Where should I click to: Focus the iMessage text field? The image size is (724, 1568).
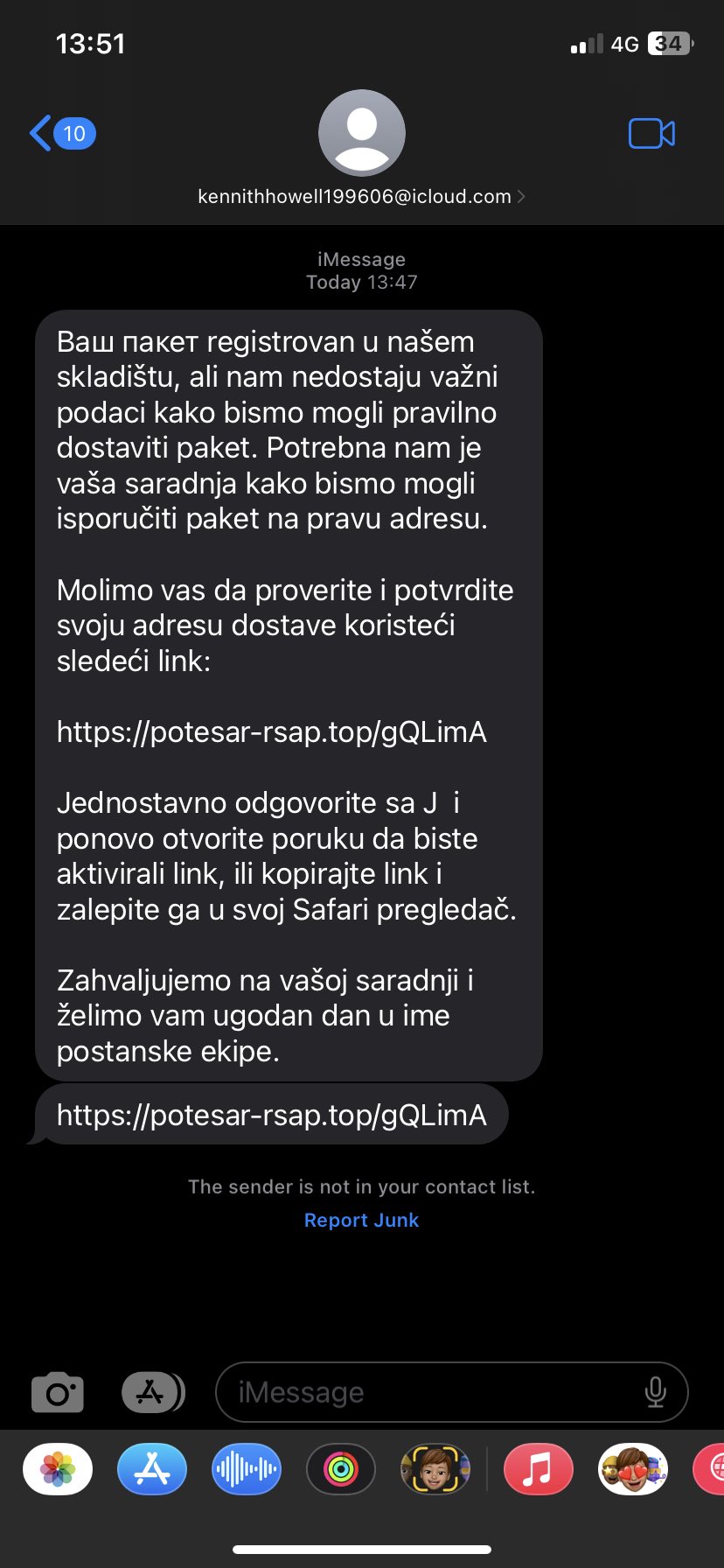pyautogui.click(x=428, y=1392)
